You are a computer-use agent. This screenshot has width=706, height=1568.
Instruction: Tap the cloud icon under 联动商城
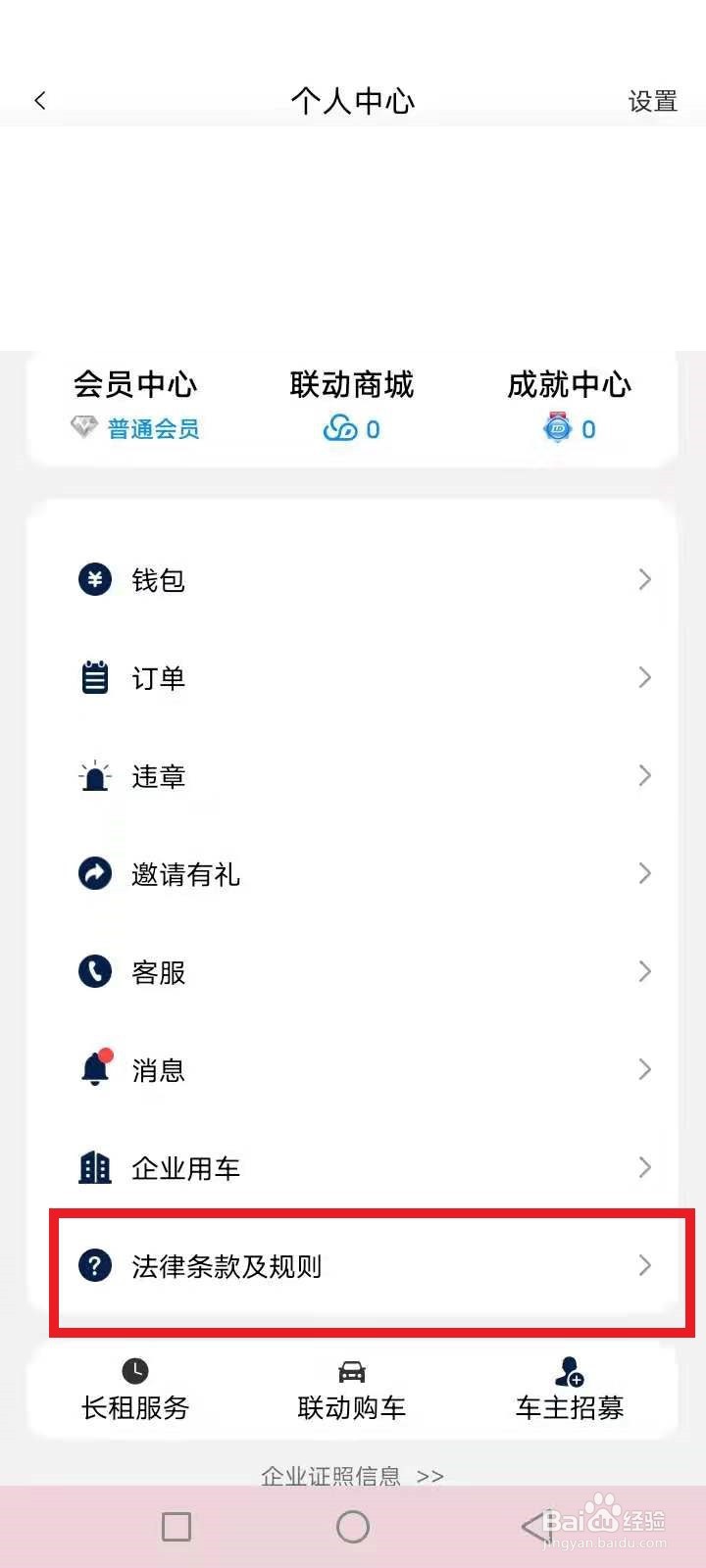click(x=340, y=427)
